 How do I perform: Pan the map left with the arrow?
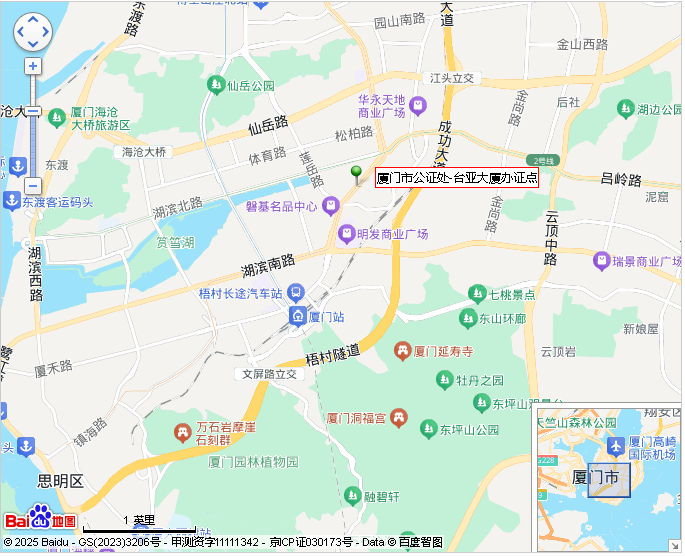point(21,31)
